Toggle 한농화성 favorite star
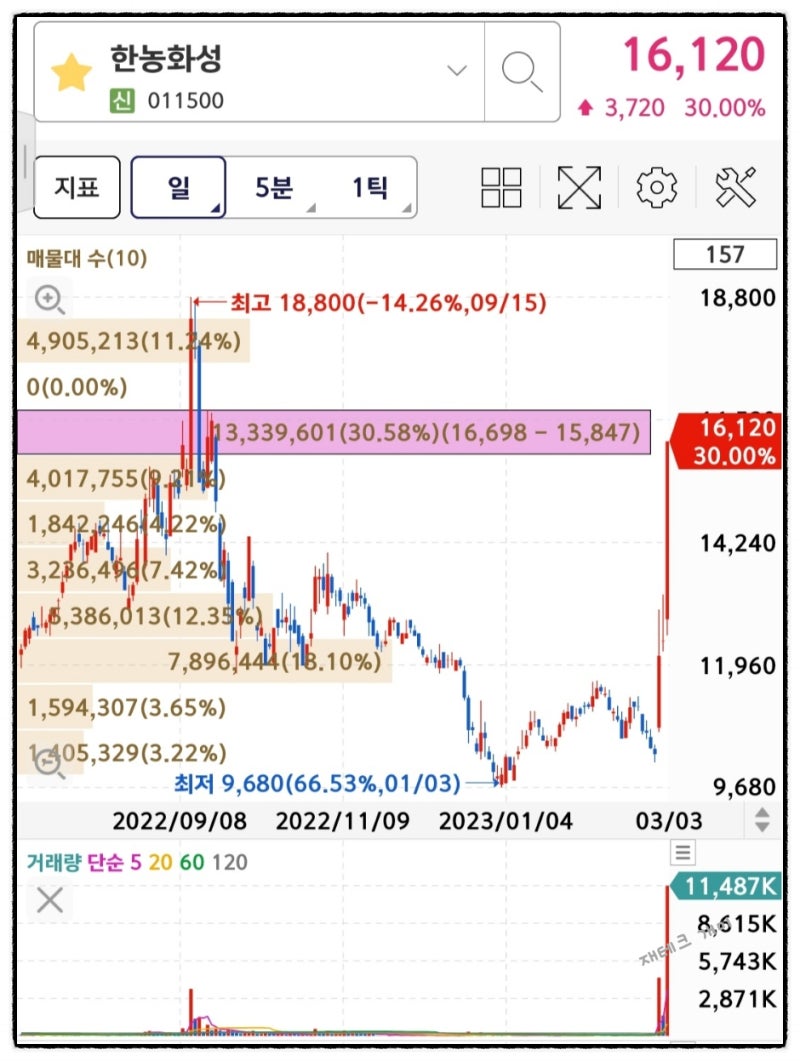 coord(70,72)
